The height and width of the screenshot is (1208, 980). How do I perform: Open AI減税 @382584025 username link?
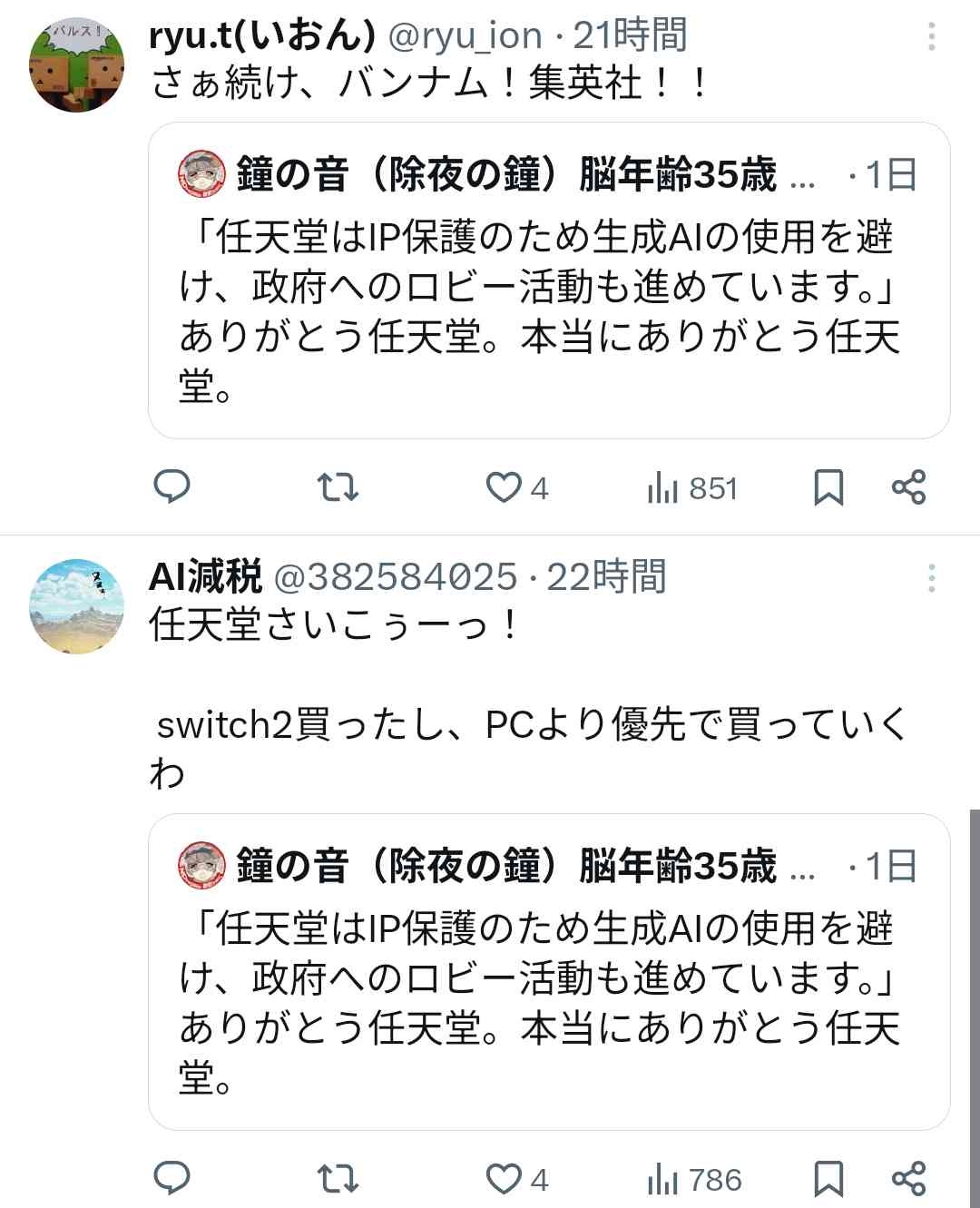pos(395,577)
